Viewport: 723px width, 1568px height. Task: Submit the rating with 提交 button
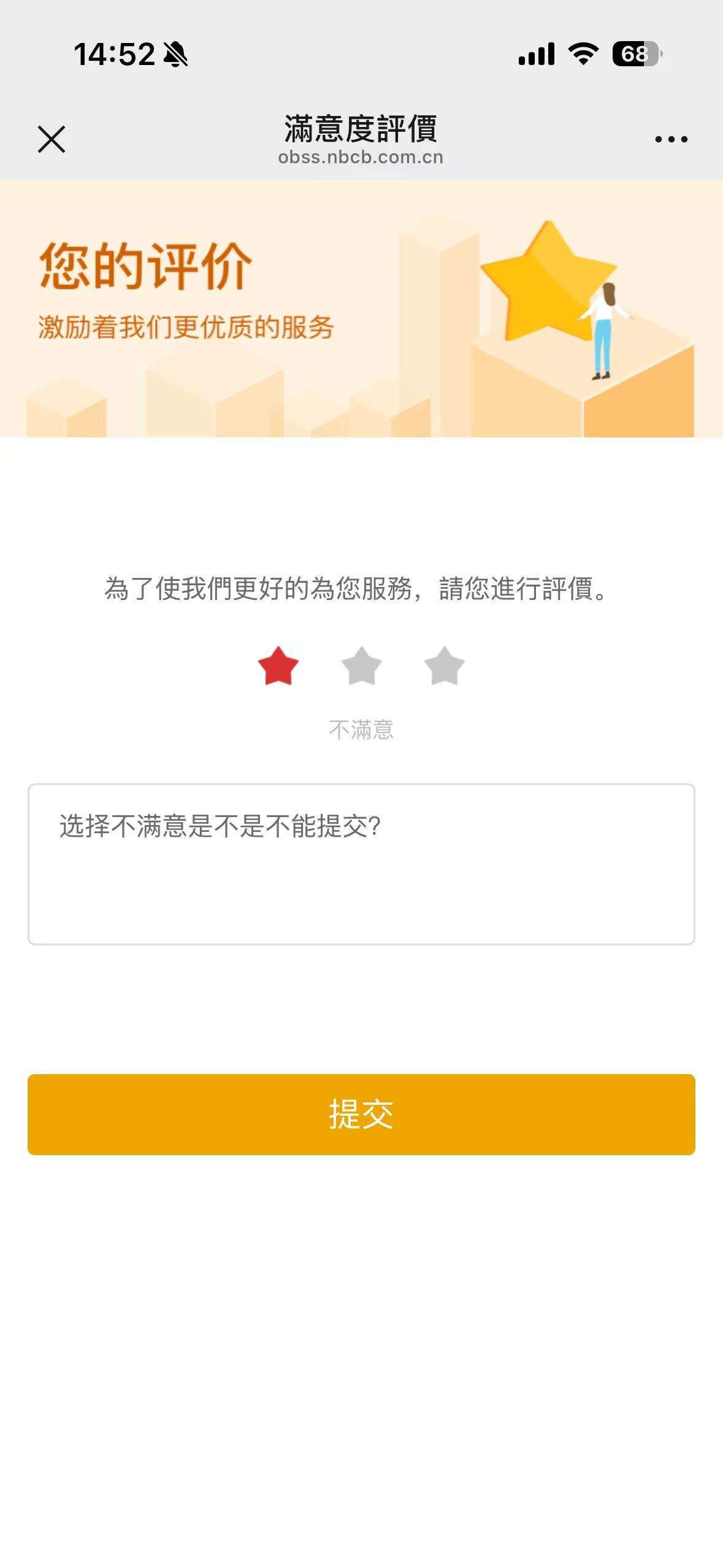[361, 1114]
